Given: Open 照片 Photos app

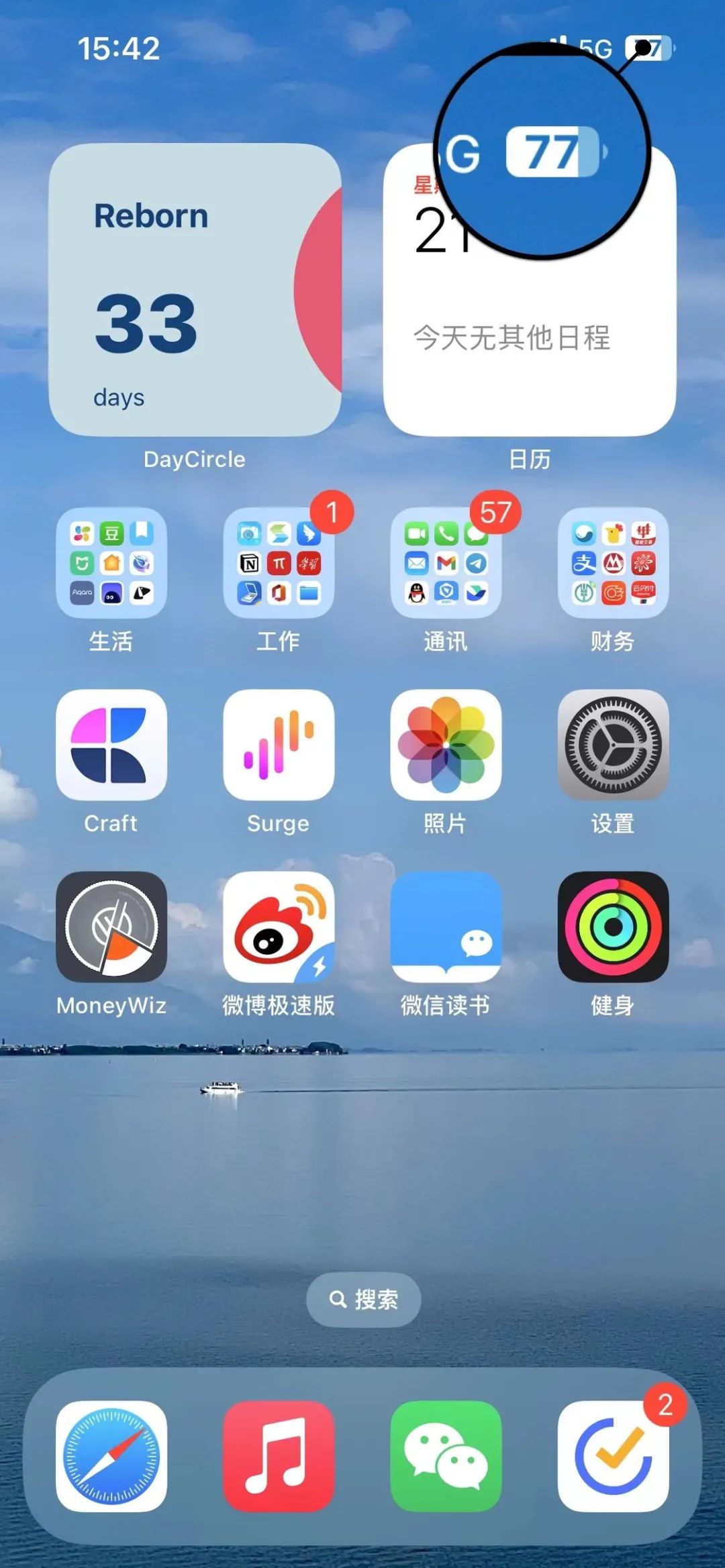Looking at the screenshot, I should tap(446, 745).
